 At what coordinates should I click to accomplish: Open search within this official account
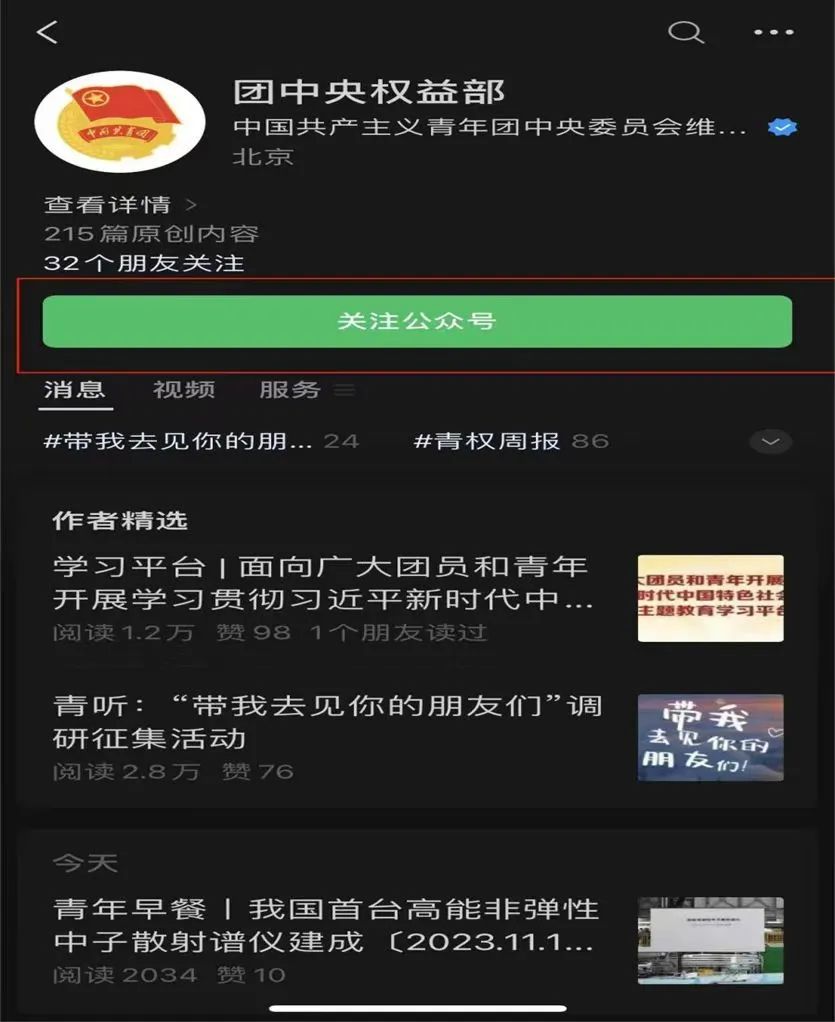click(685, 32)
